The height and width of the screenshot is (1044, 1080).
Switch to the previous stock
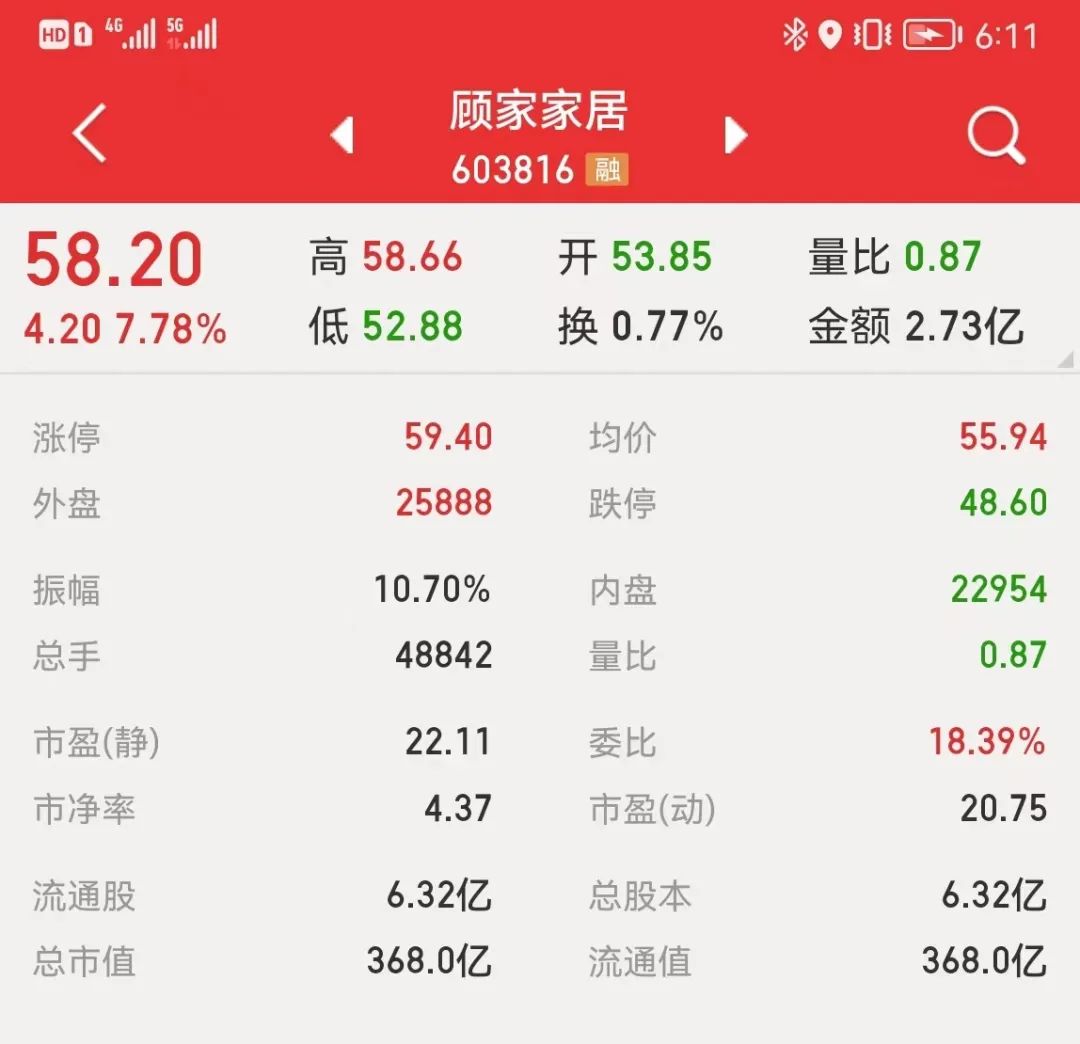click(x=342, y=135)
